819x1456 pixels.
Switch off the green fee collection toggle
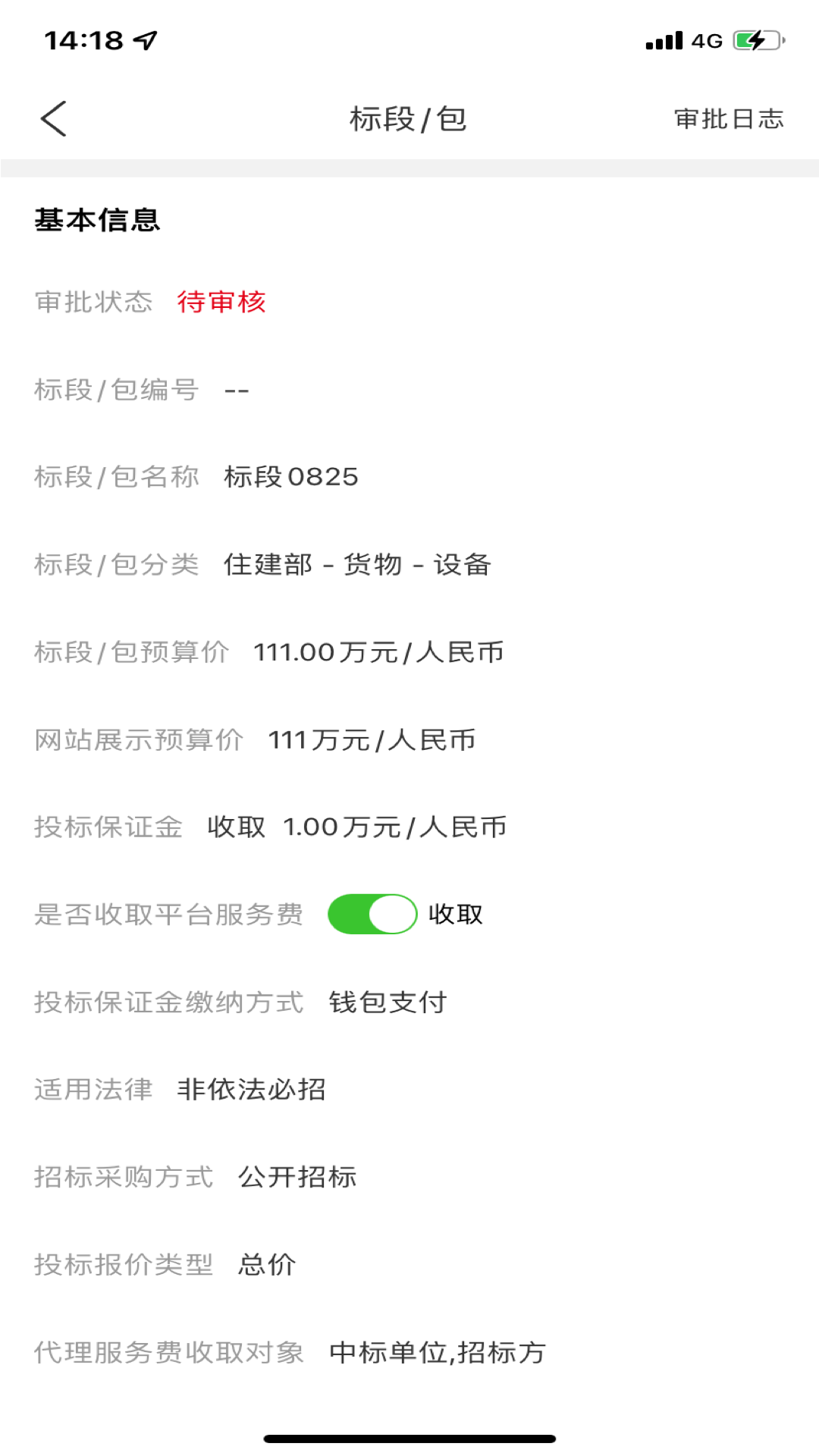click(373, 914)
